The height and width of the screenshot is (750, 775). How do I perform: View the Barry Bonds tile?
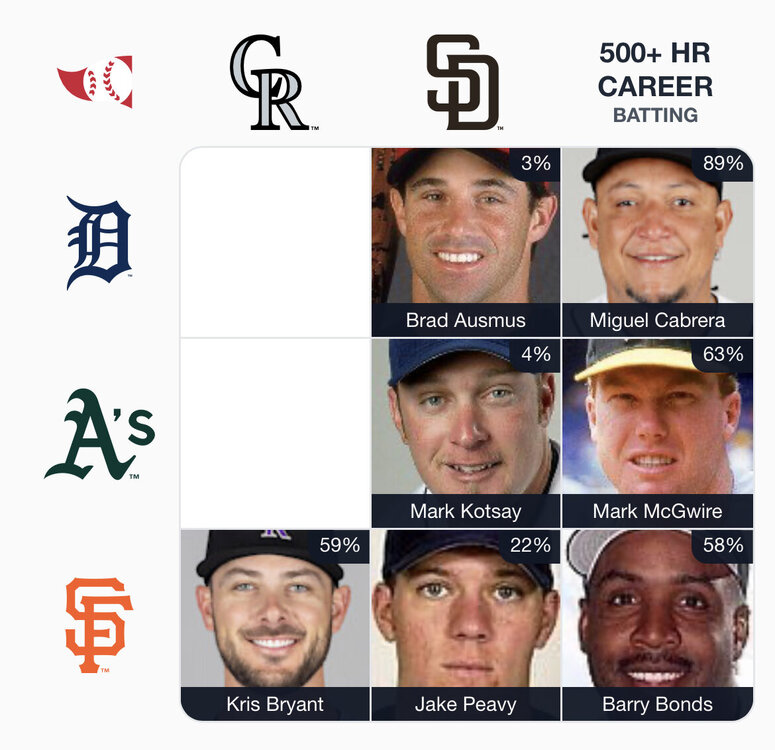click(657, 624)
